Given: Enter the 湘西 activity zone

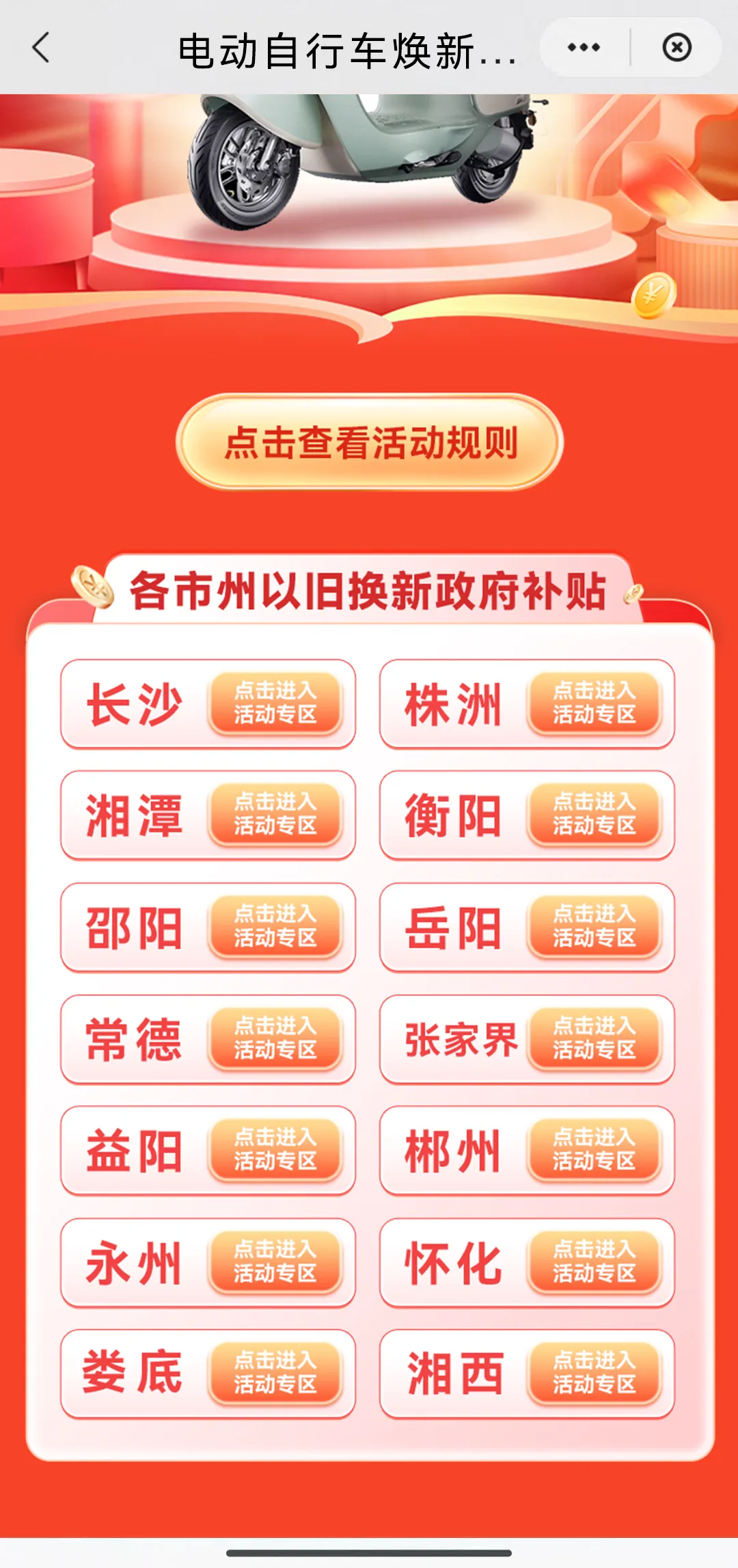Looking at the screenshot, I should coord(594,1373).
